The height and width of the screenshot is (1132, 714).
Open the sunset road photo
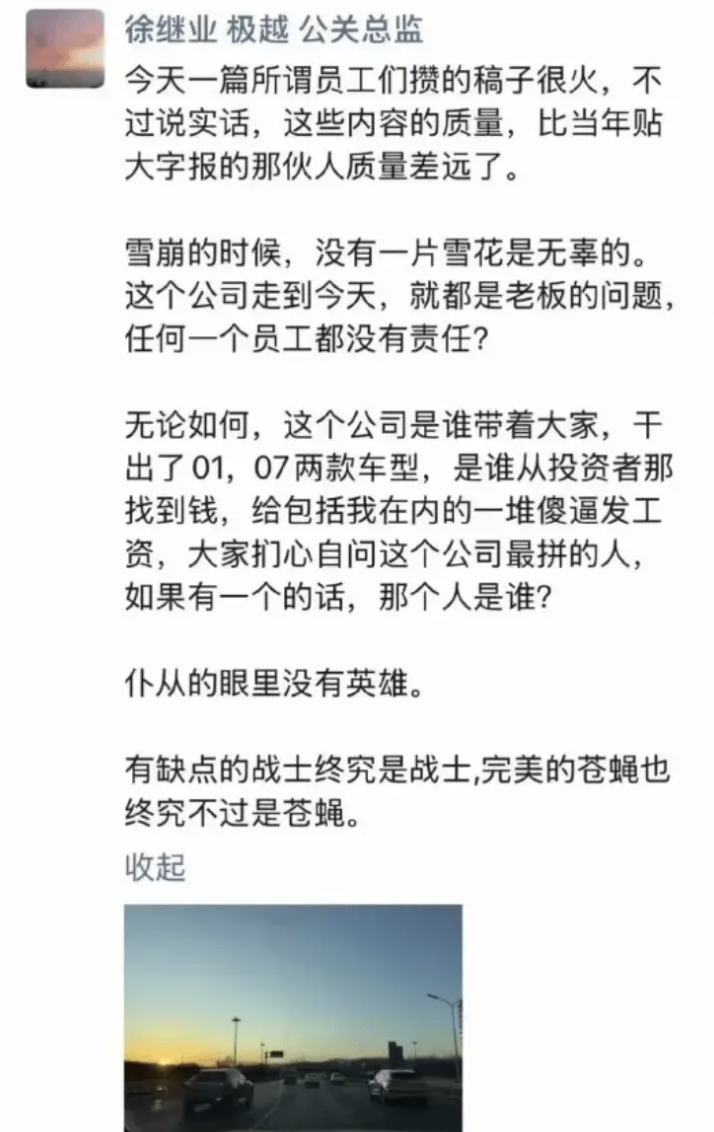(293, 1017)
